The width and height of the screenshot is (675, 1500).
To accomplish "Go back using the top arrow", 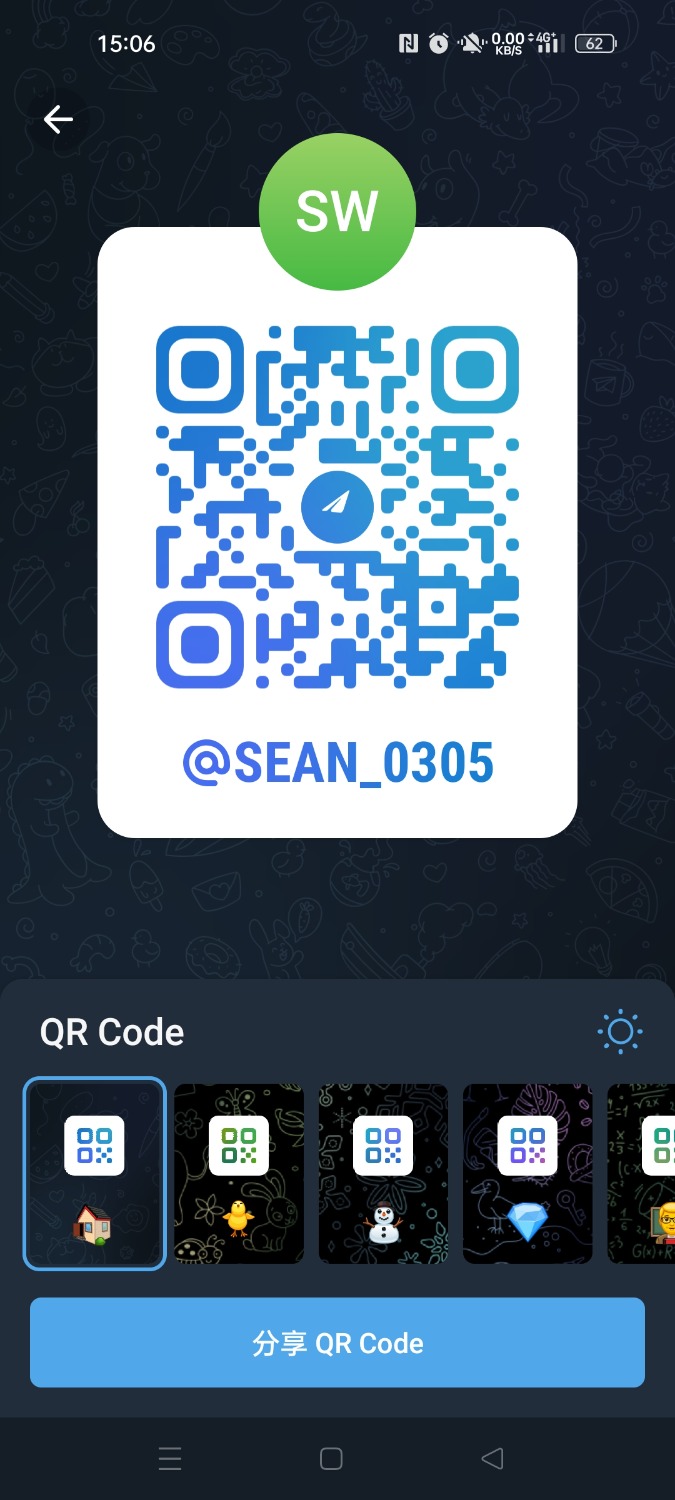I will point(58,120).
